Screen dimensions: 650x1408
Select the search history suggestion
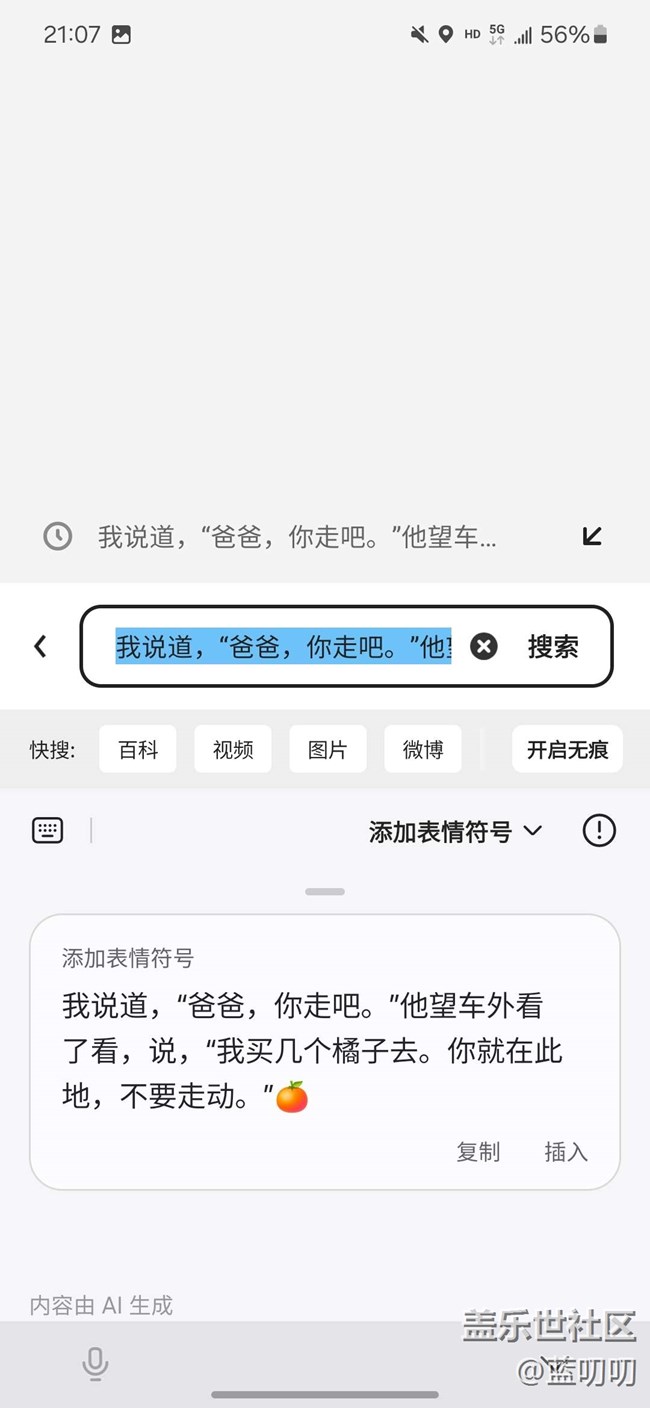296,537
